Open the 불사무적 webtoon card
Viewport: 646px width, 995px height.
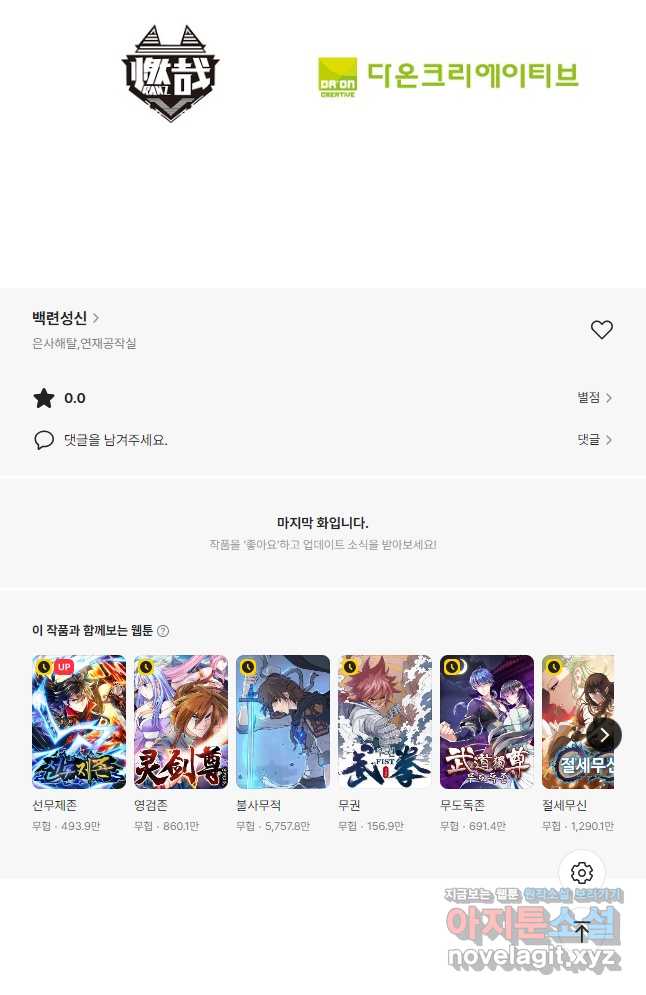pos(283,722)
